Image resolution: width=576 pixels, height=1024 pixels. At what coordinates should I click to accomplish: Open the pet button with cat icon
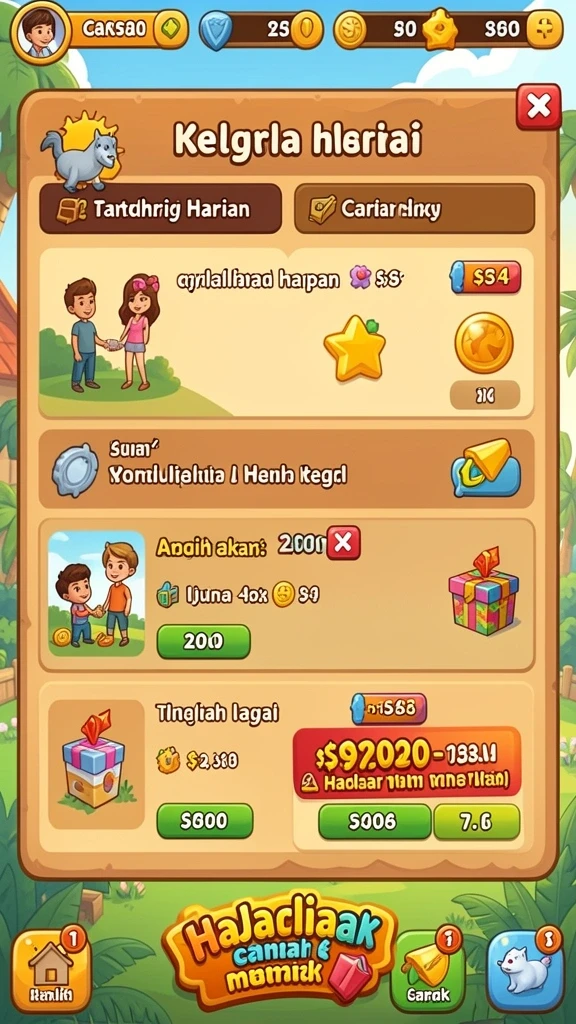(525, 971)
